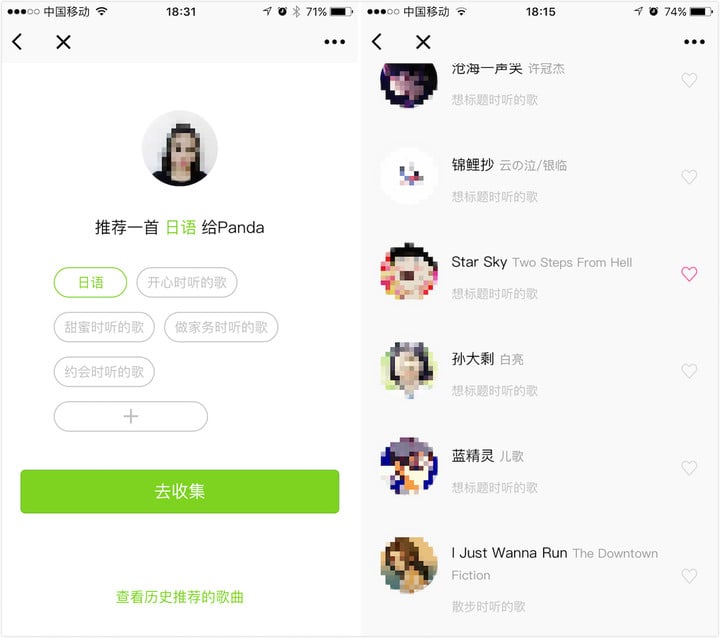Go back from the Panda recommendation page
This screenshot has height=638, width=720.
coord(18,42)
